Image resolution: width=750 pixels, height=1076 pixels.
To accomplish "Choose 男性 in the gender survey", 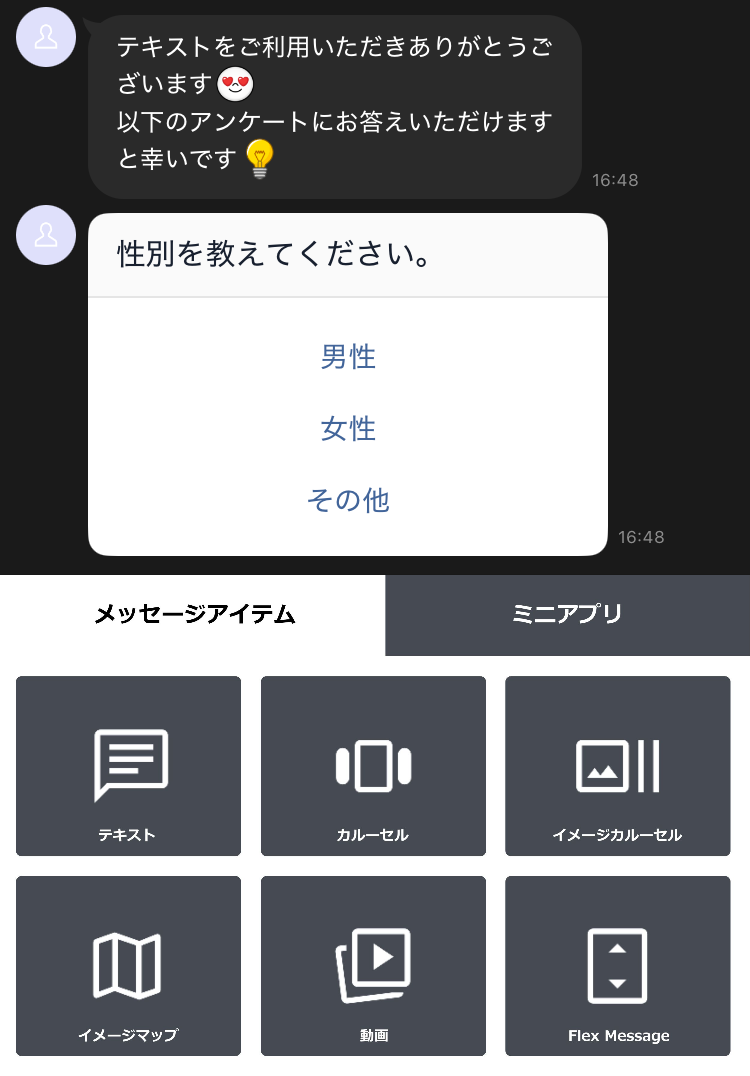I will 348,357.
